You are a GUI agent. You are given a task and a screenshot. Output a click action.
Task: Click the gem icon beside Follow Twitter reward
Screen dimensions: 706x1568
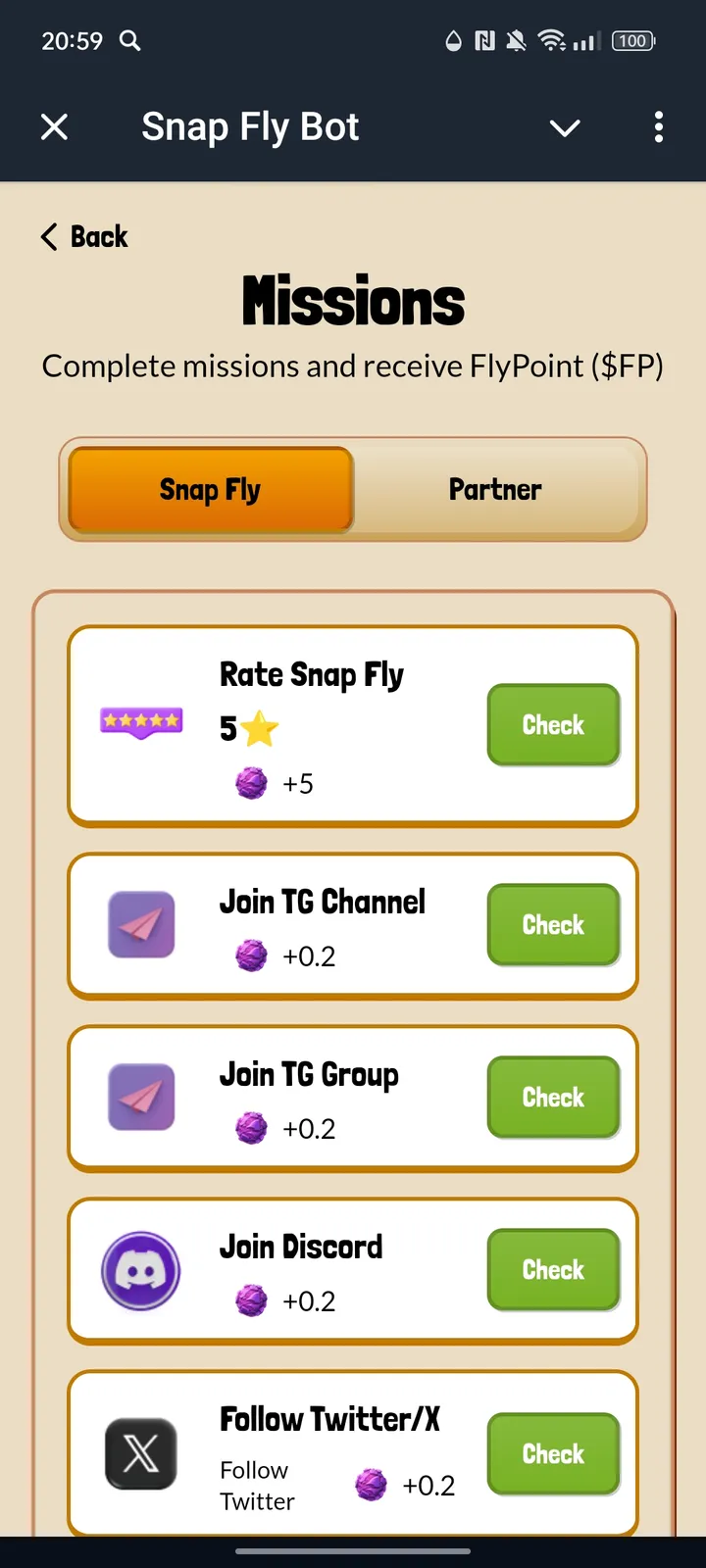tap(370, 1484)
